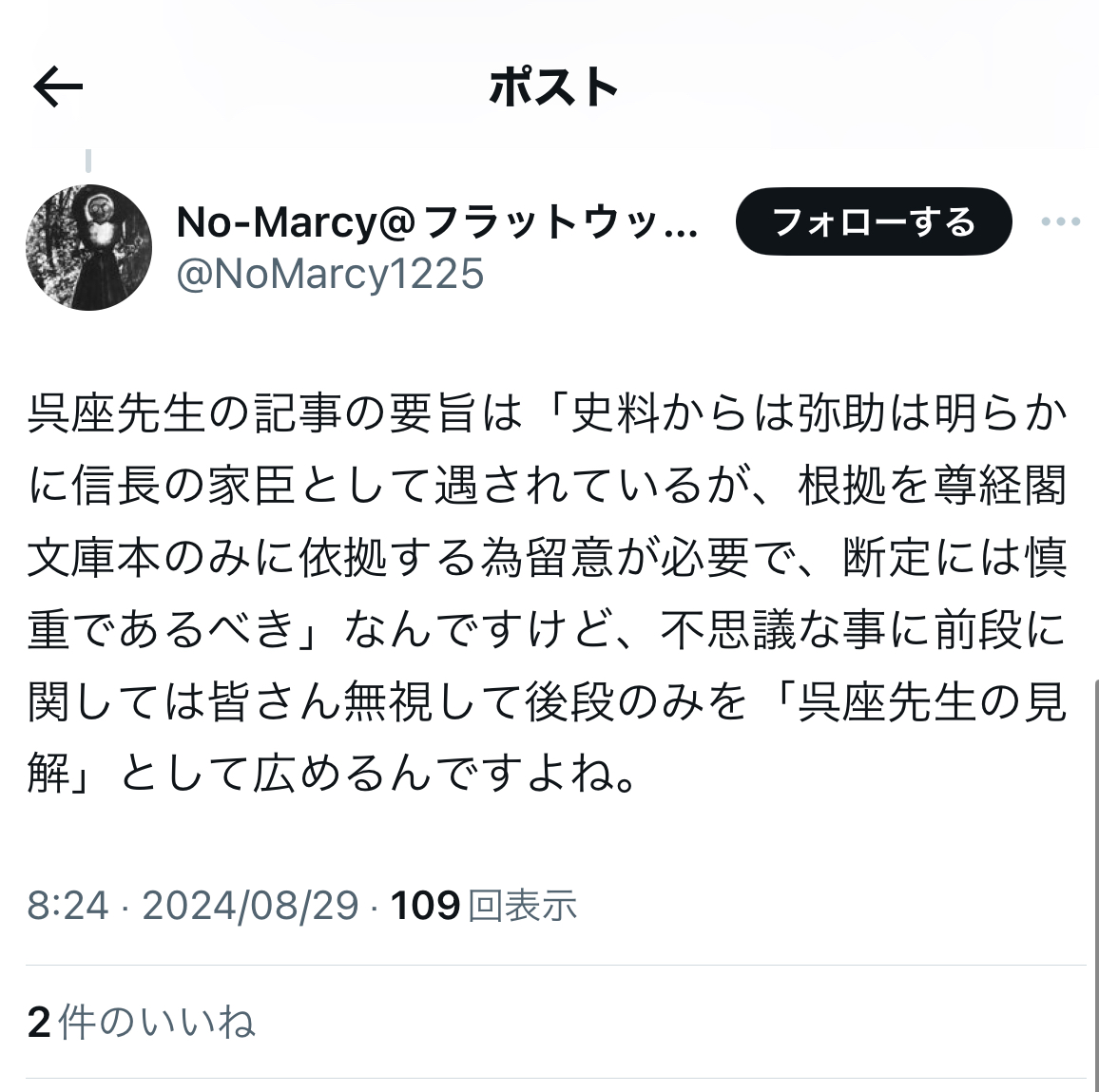Tap the フォローする button
The image size is (1099, 1092).
874,222
